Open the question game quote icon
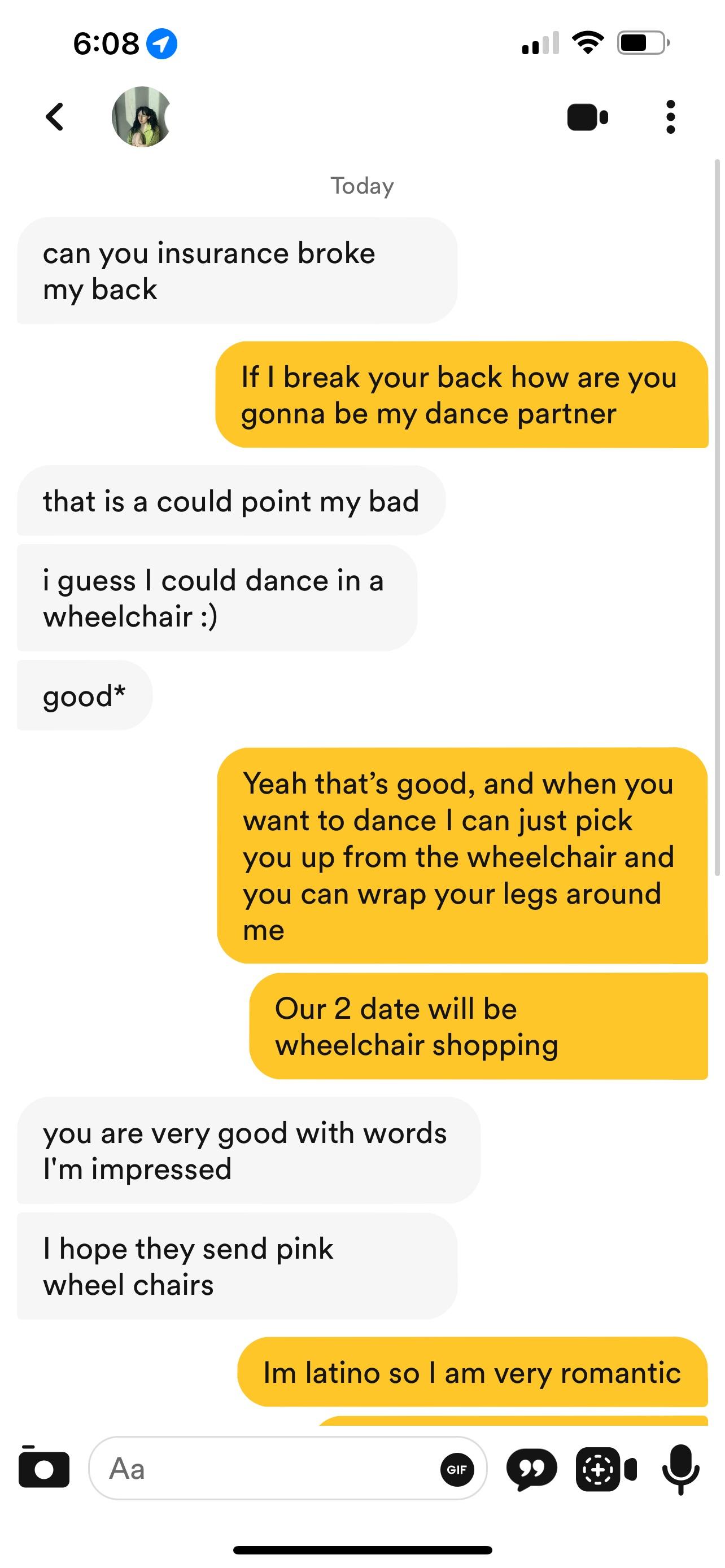The width and height of the screenshot is (725, 1568). pyautogui.click(x=532, y=1467)
